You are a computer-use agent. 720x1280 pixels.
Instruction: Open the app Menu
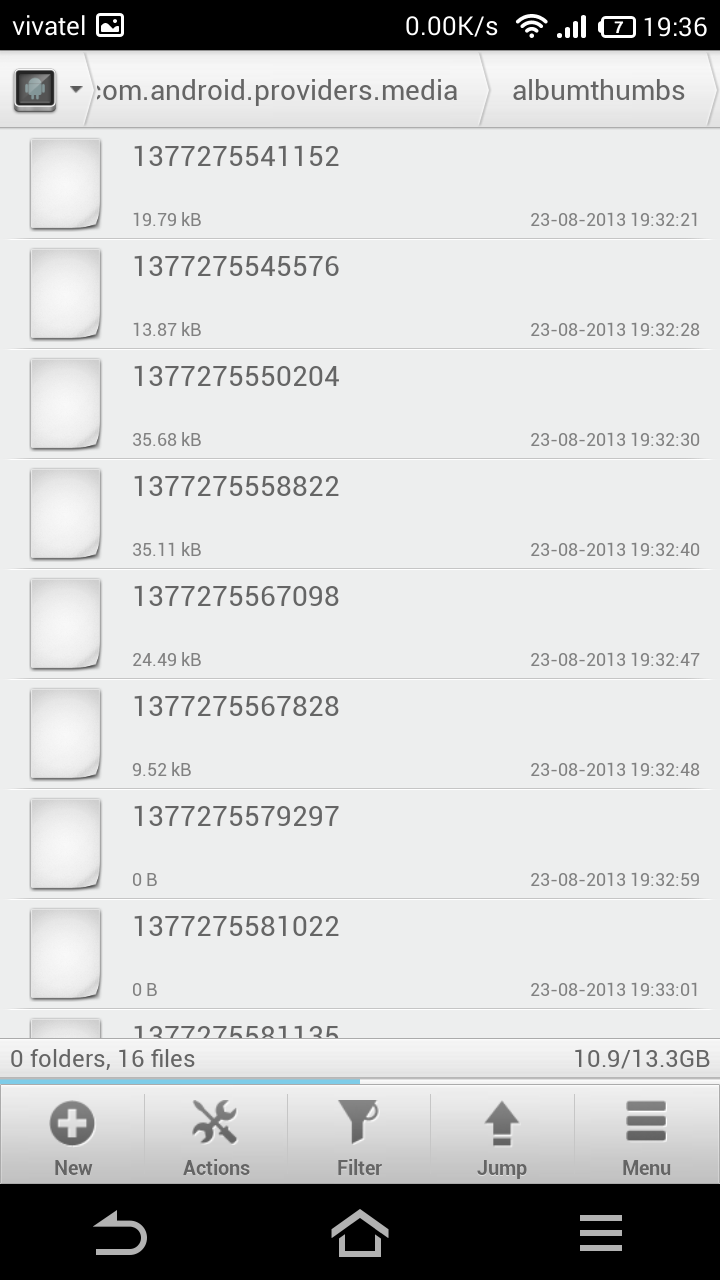[646, 1138]
